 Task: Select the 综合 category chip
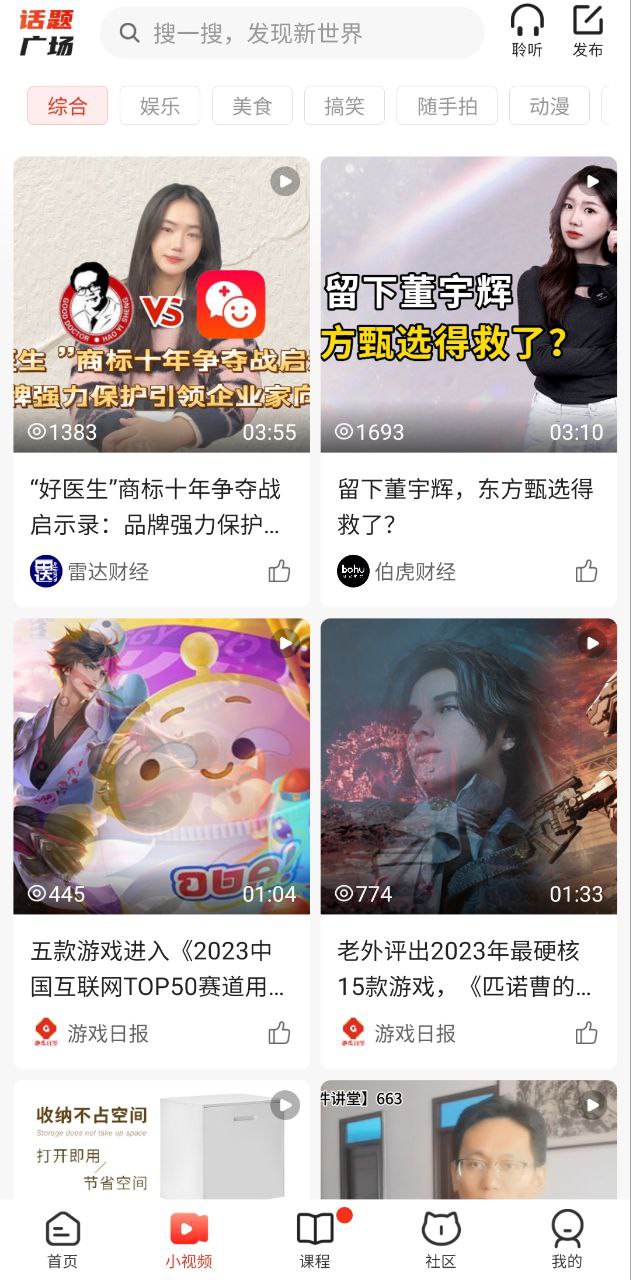pyautogui.click(x=67, y=106)
